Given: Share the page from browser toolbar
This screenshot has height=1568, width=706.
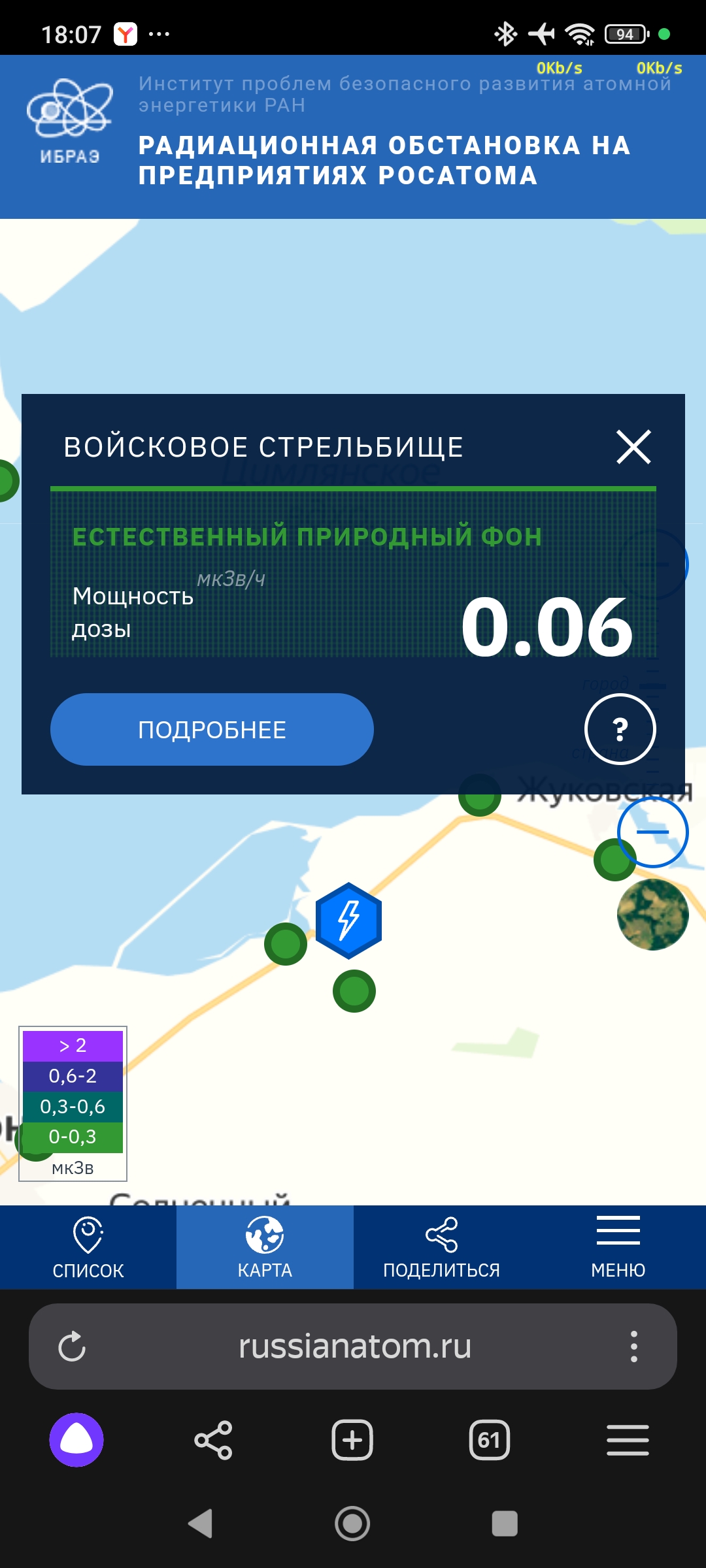Looking at the screenshot, I should (214, 1440).
